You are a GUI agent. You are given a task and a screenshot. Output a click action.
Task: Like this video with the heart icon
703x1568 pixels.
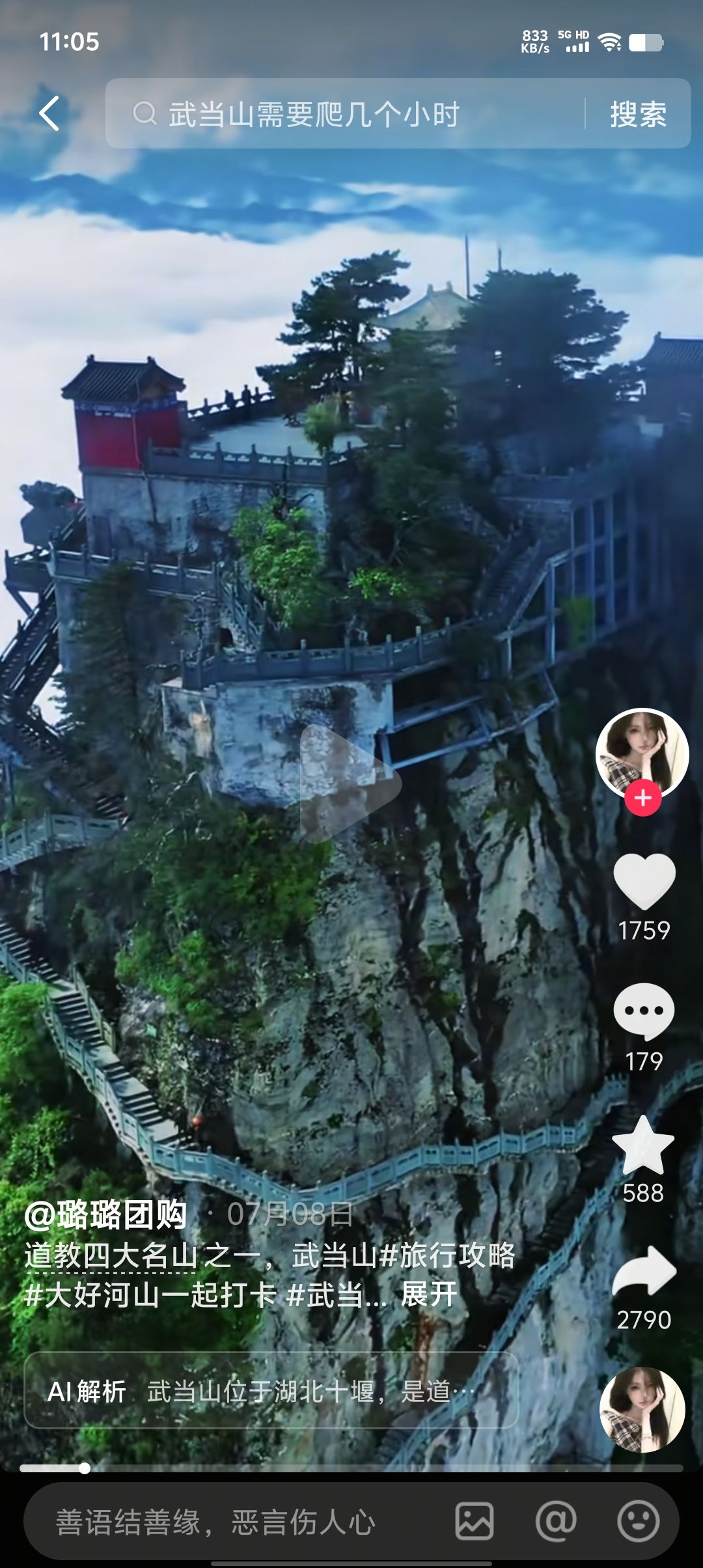(x=644, y=881)
